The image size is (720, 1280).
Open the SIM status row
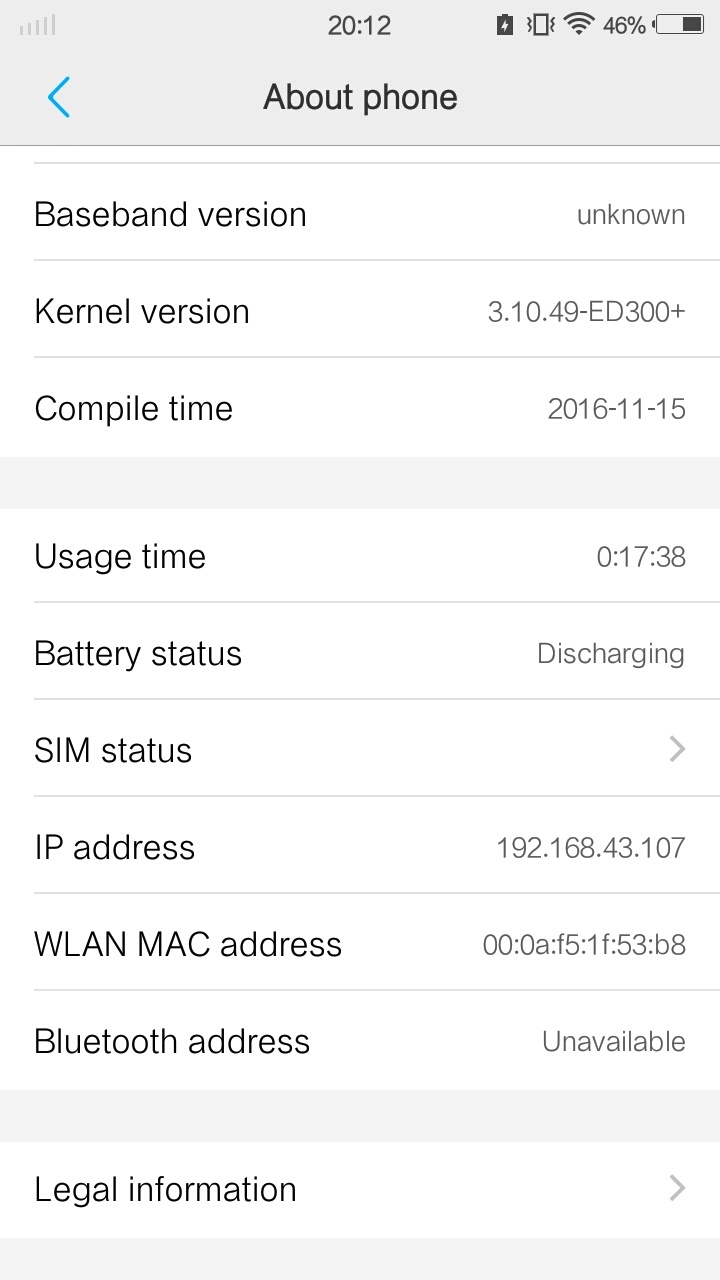coord(360,750)
